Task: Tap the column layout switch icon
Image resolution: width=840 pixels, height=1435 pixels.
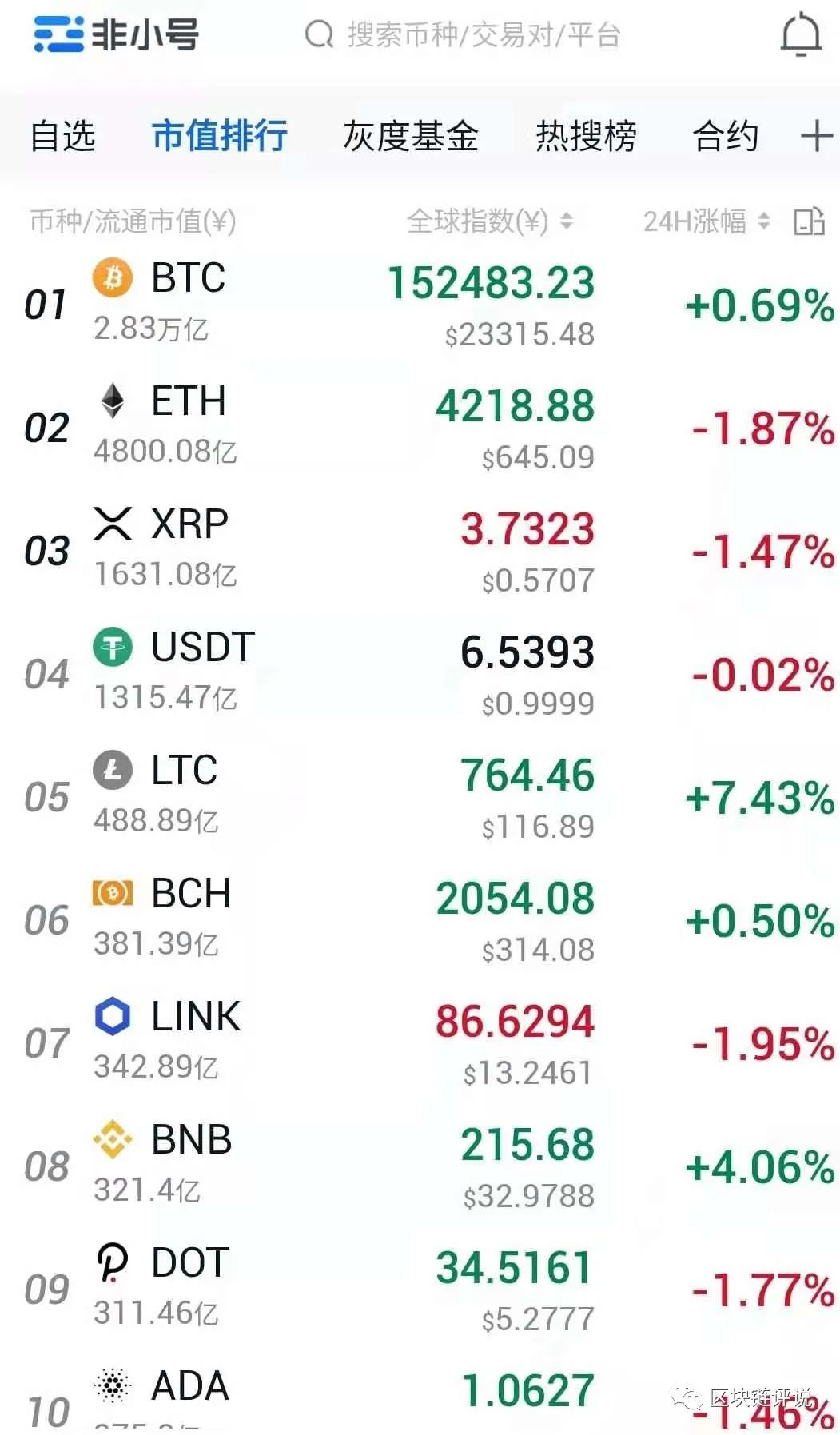Action: click(809, 221)
